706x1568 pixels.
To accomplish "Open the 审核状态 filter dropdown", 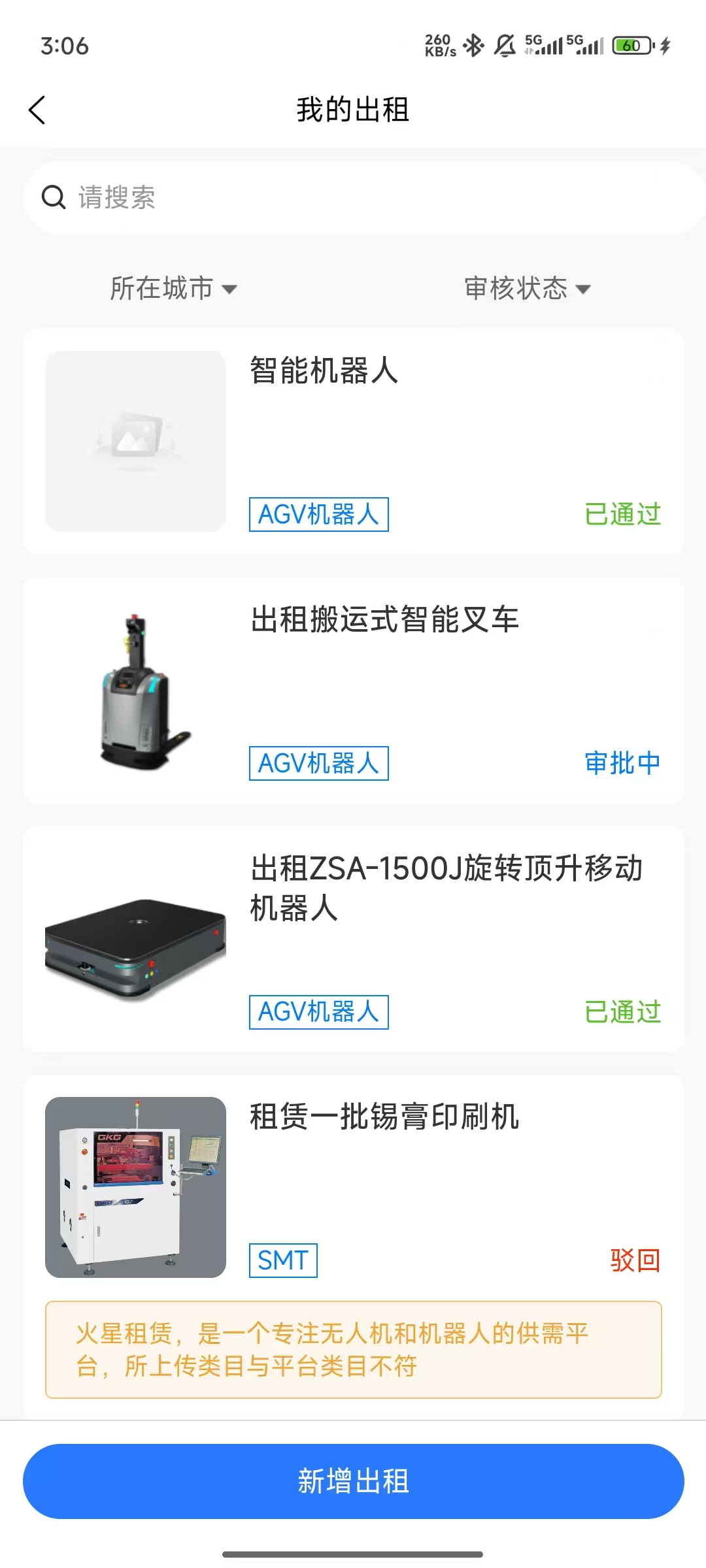I will (x=527, y=288).
